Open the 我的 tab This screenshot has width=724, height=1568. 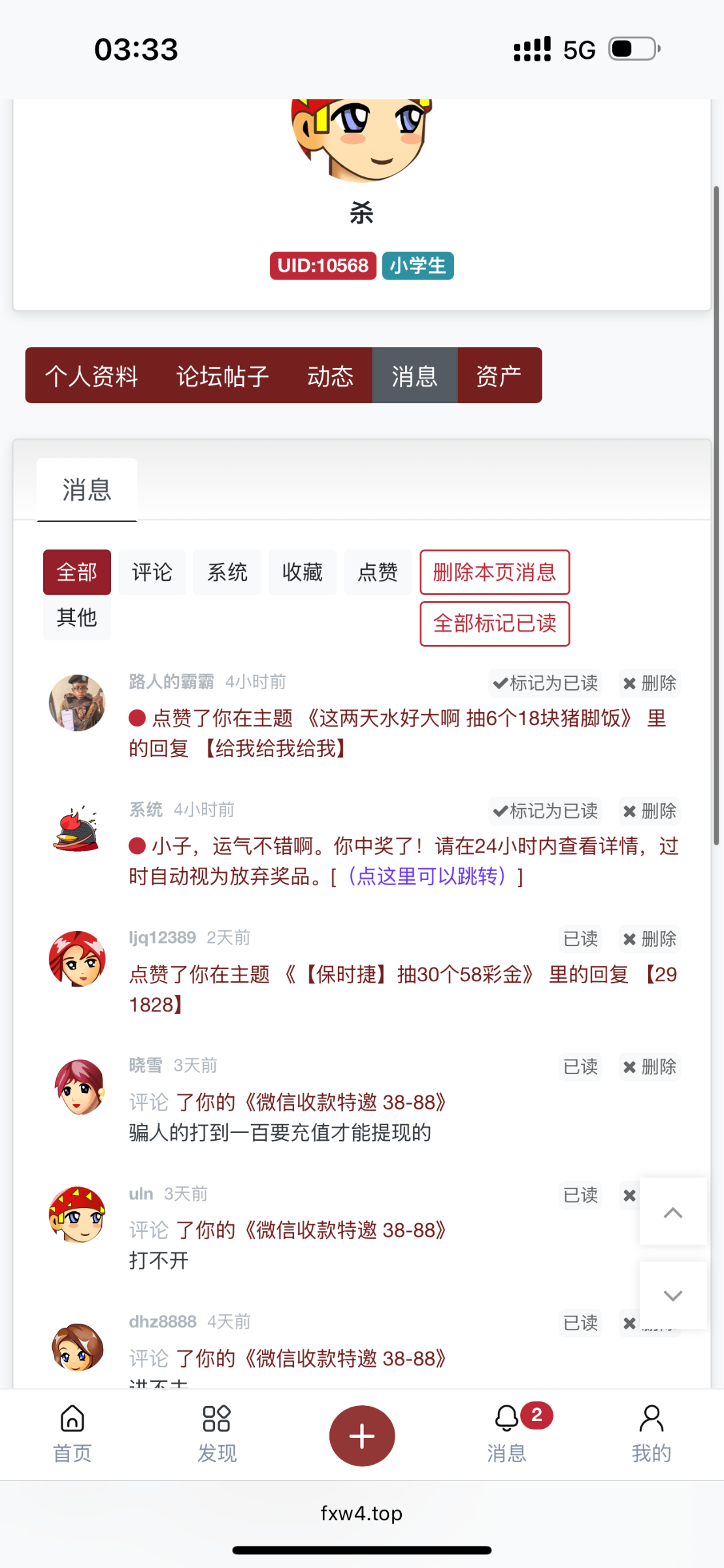pyautogui.click(x=651, y=1435)
